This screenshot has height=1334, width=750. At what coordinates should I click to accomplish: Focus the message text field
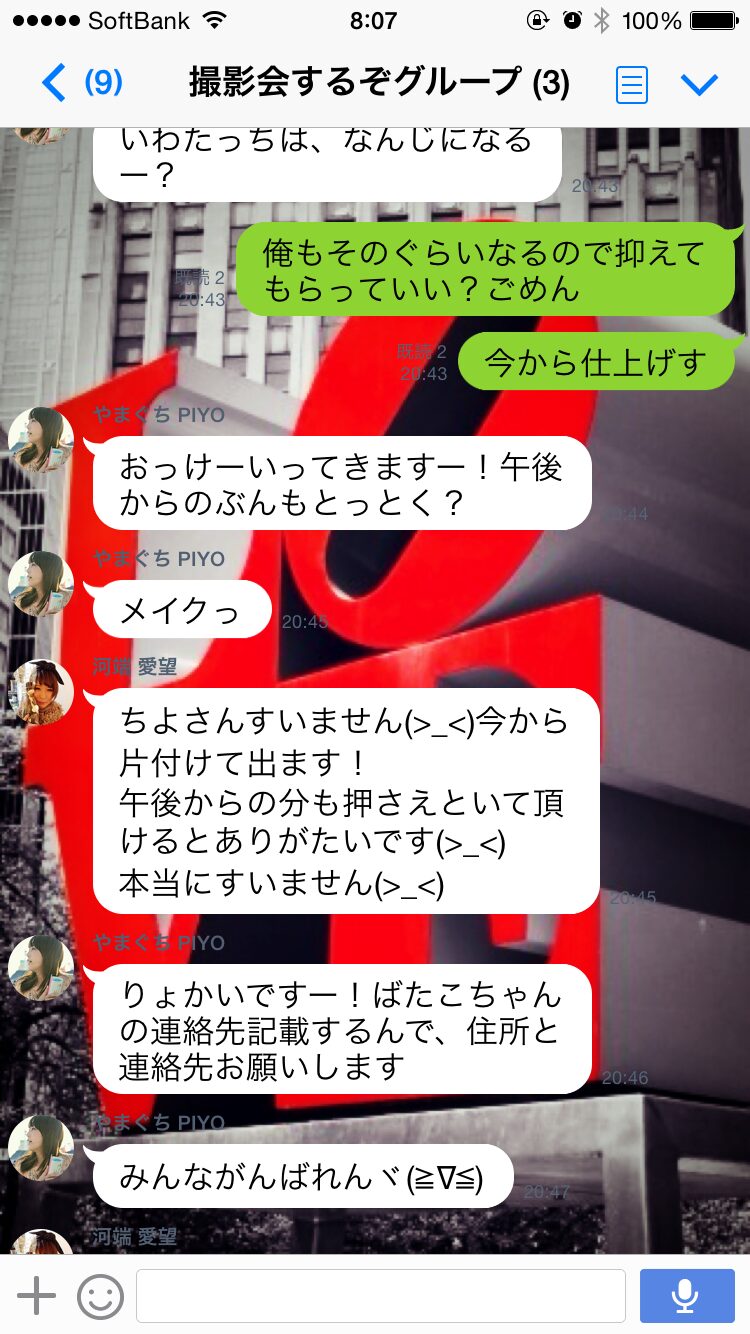pyautogui.click(x=381, y=1296)
